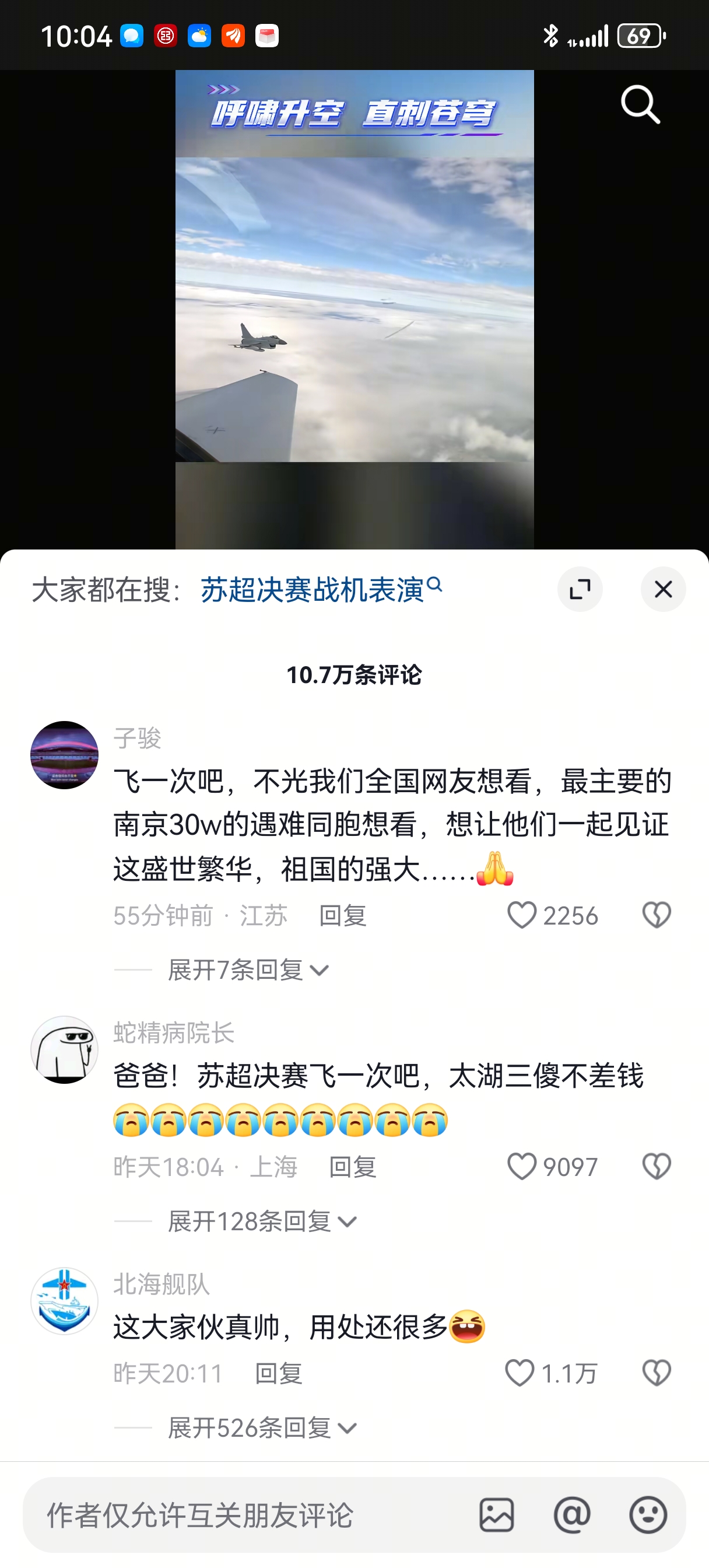
Task: Like 北海舰队's comment
Action: (520, 1373)
